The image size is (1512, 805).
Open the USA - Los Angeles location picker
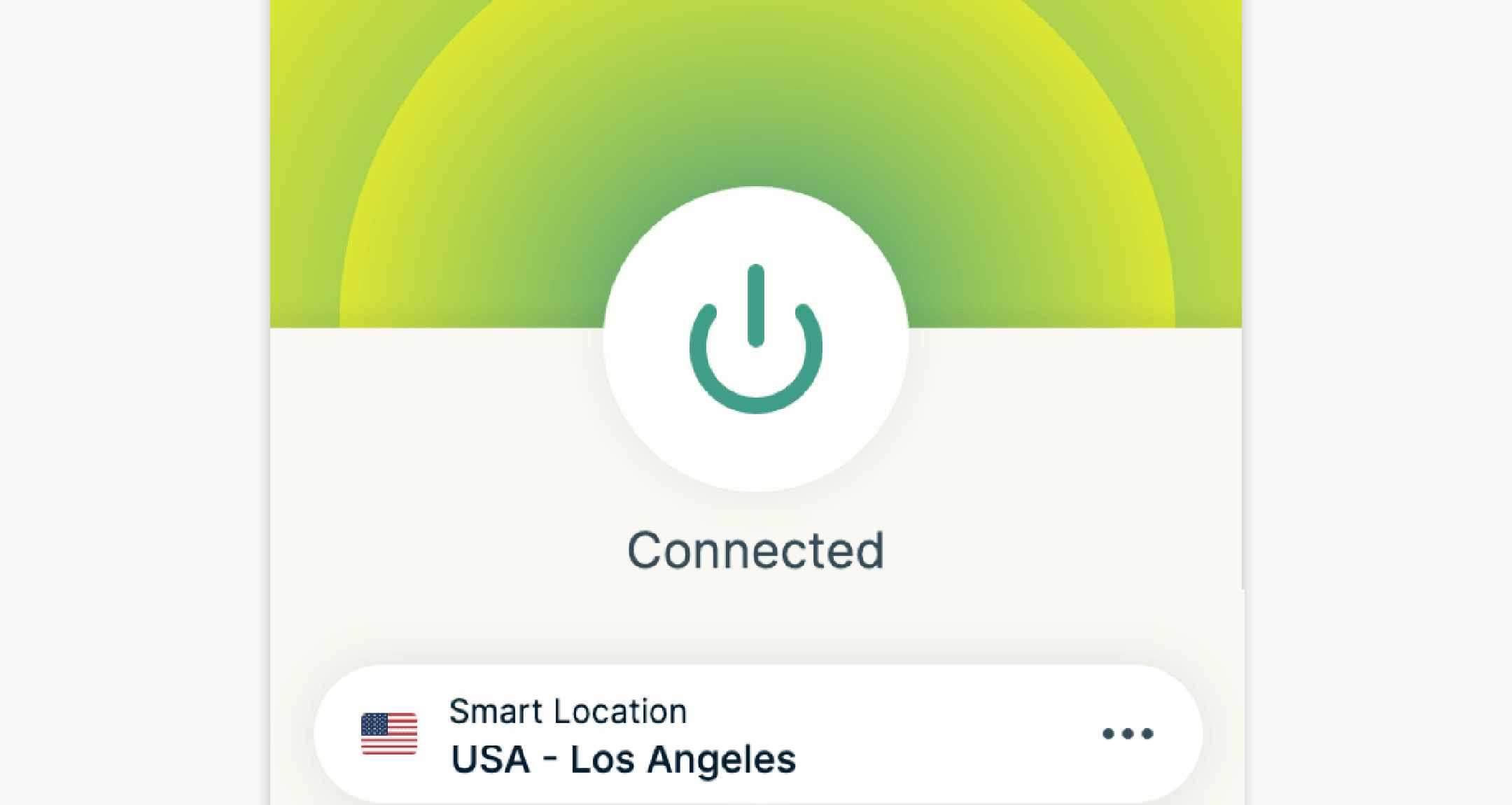(623, 735)
